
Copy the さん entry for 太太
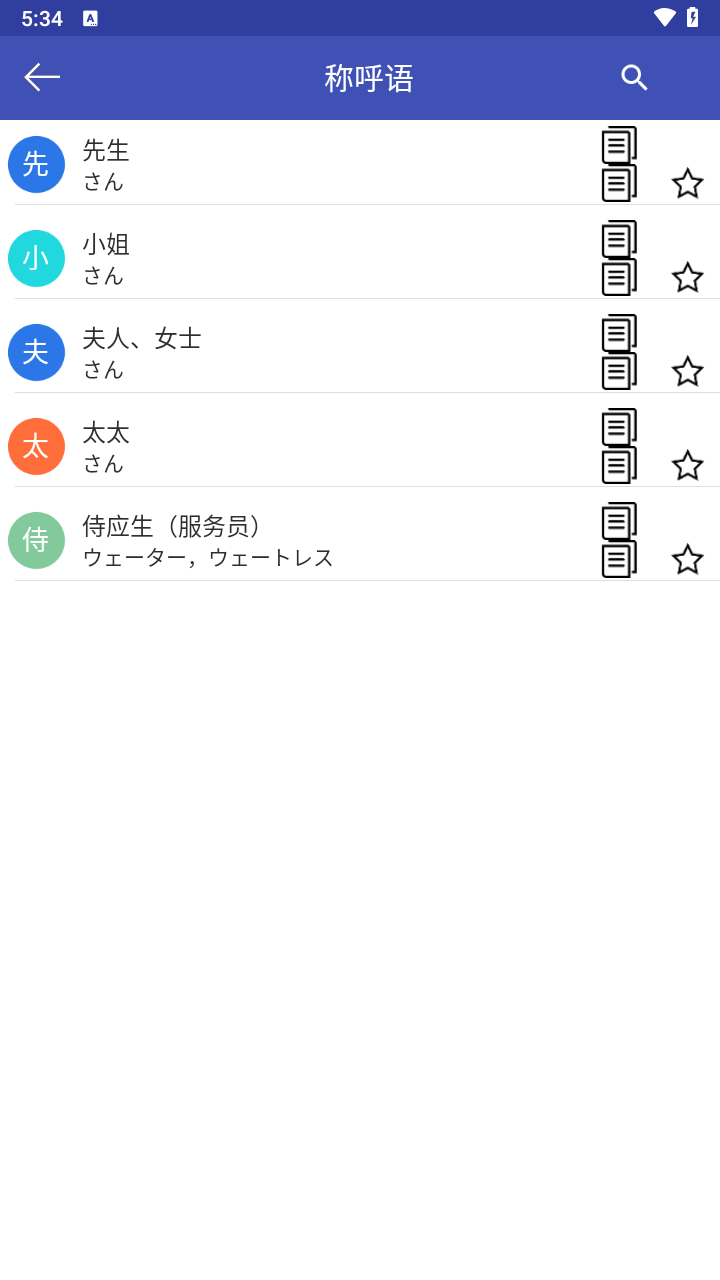617,446
